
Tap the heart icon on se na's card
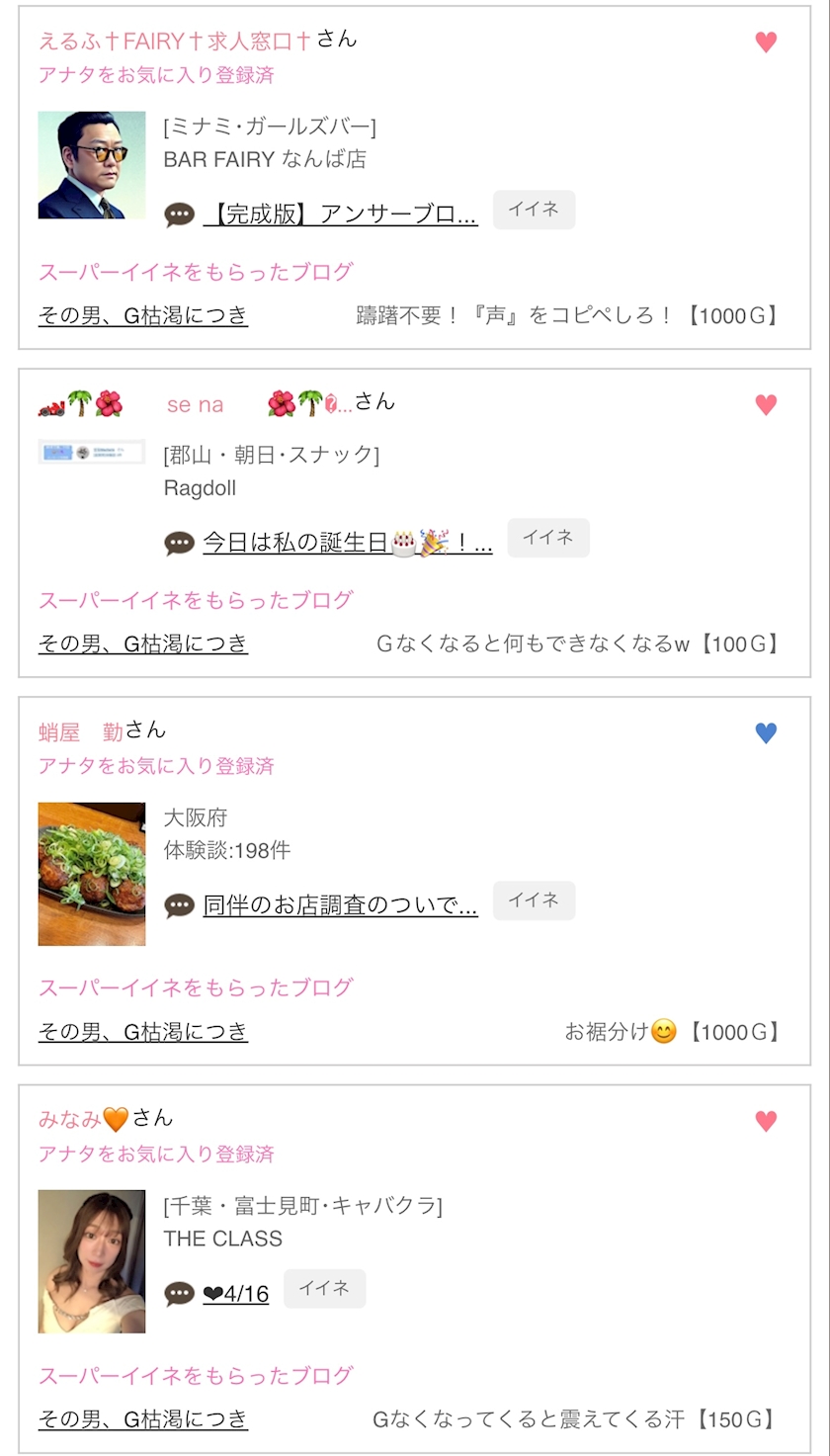click(766, 405)
